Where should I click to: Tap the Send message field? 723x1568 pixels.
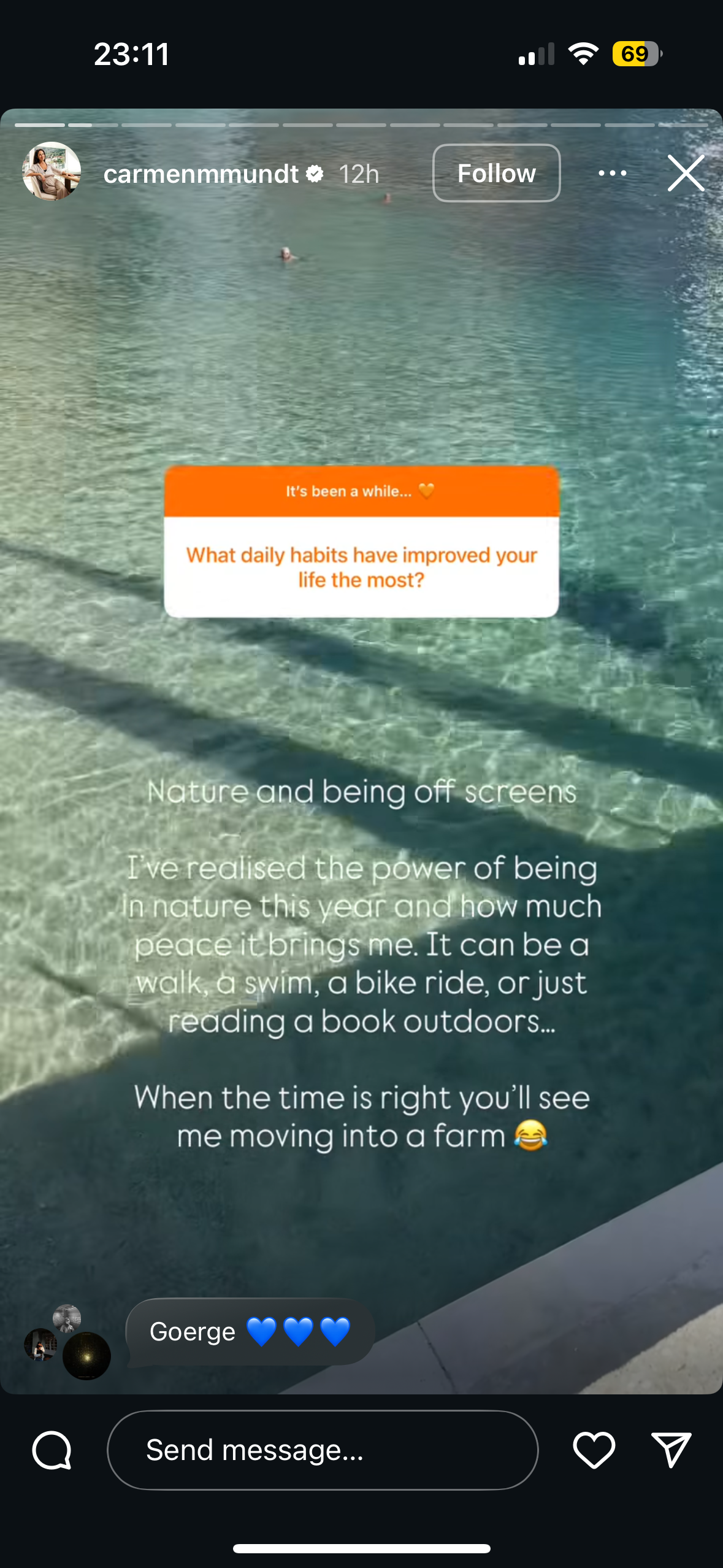[323, 1450]
